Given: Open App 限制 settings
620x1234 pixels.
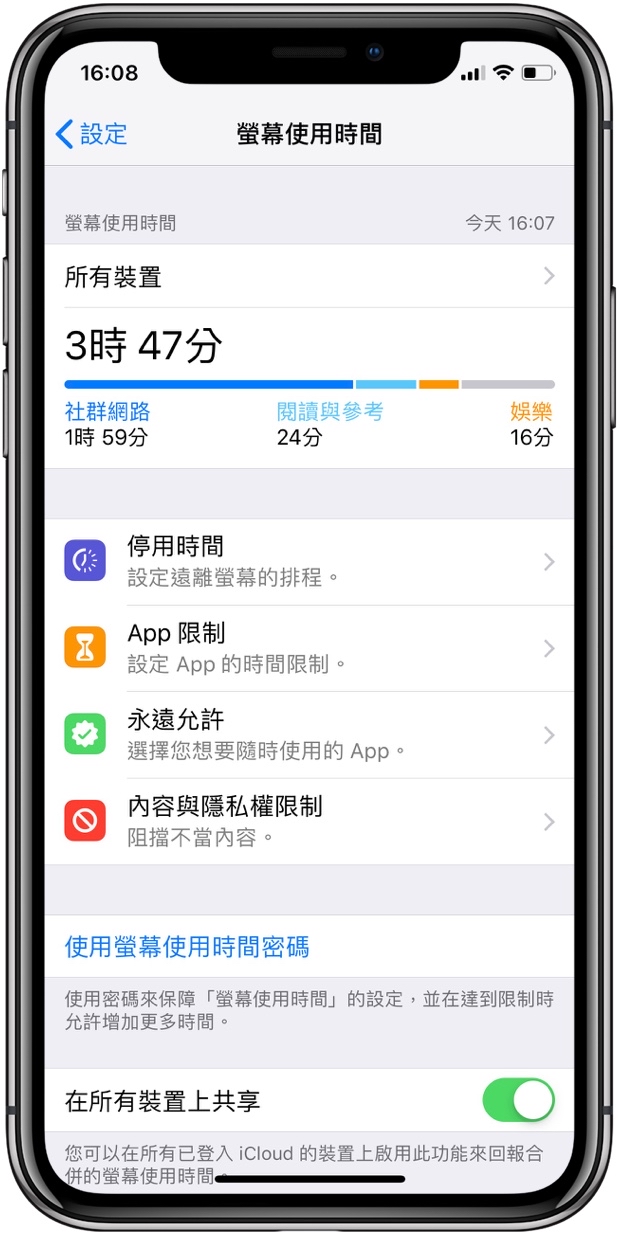Looking at the screenshot, I should 309,648.
